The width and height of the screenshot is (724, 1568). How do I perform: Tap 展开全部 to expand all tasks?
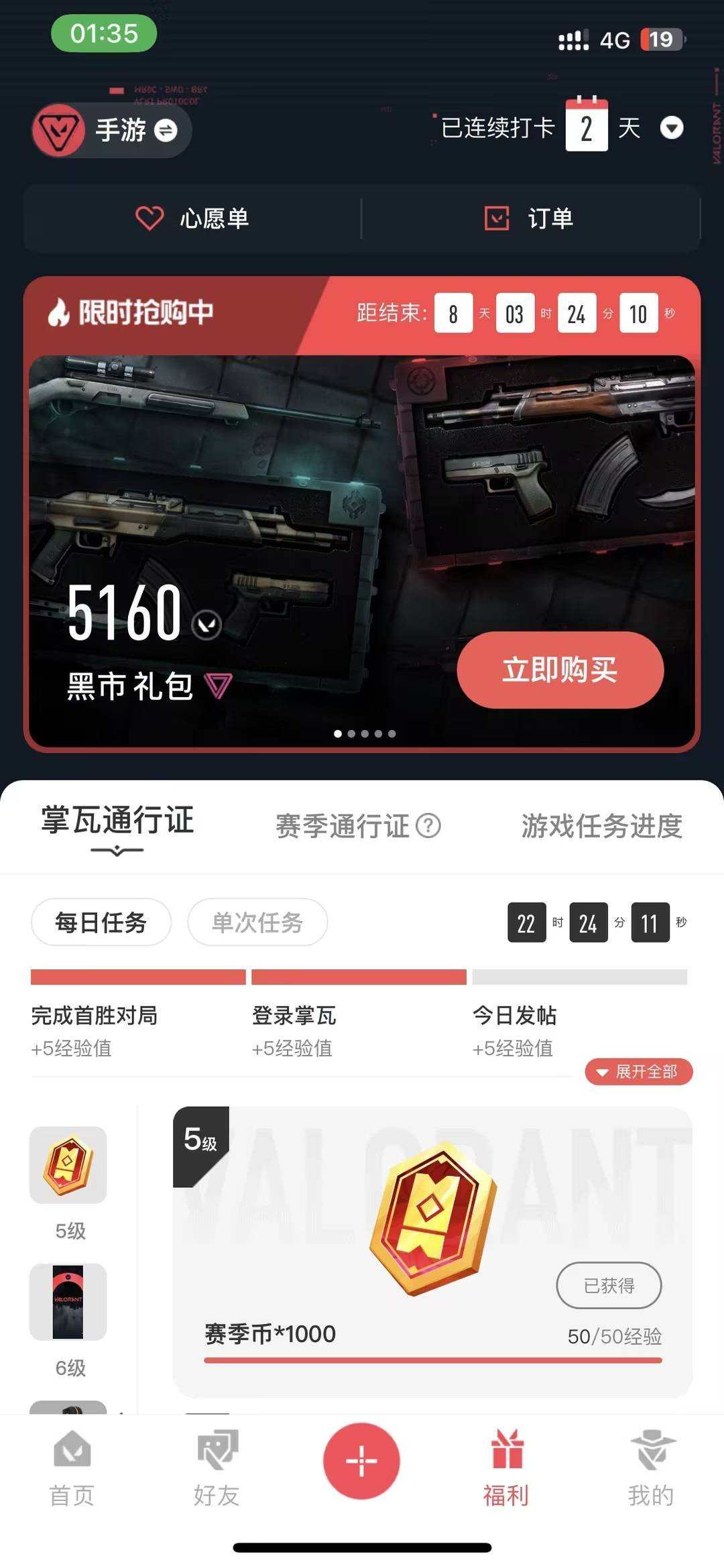638,1071
